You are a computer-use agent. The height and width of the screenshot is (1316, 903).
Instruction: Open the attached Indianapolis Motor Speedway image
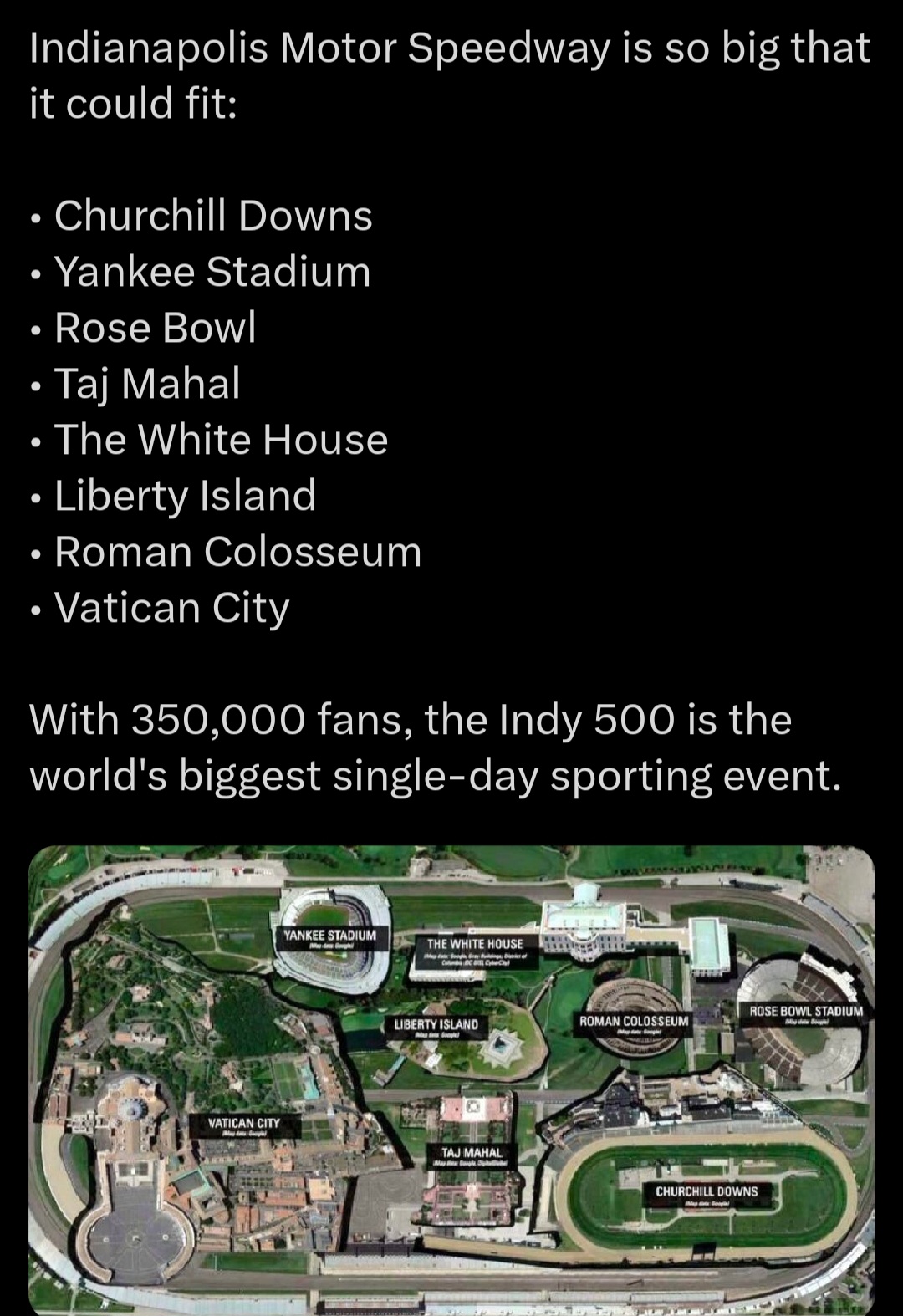(x=451, y=1079)
